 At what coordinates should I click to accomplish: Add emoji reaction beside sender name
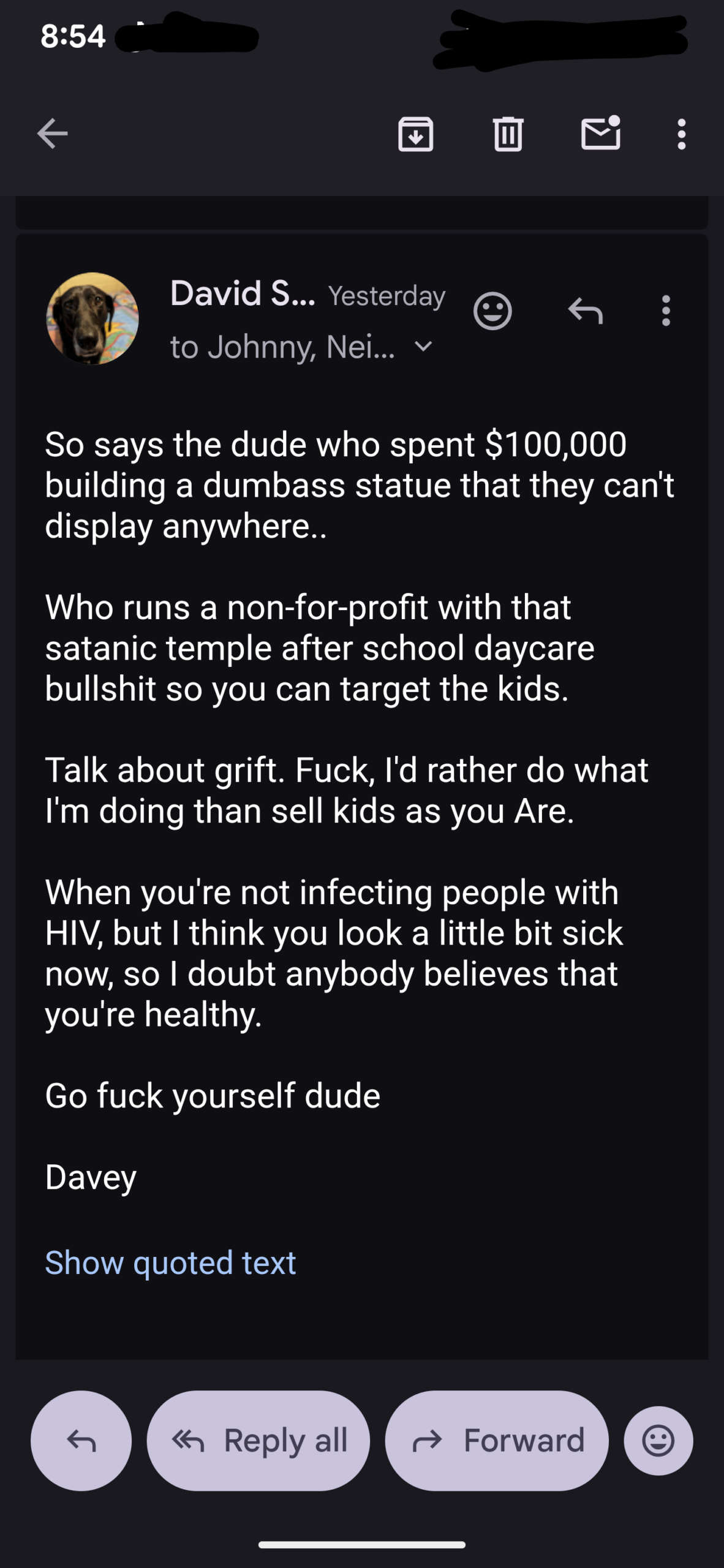coord(492,311)
